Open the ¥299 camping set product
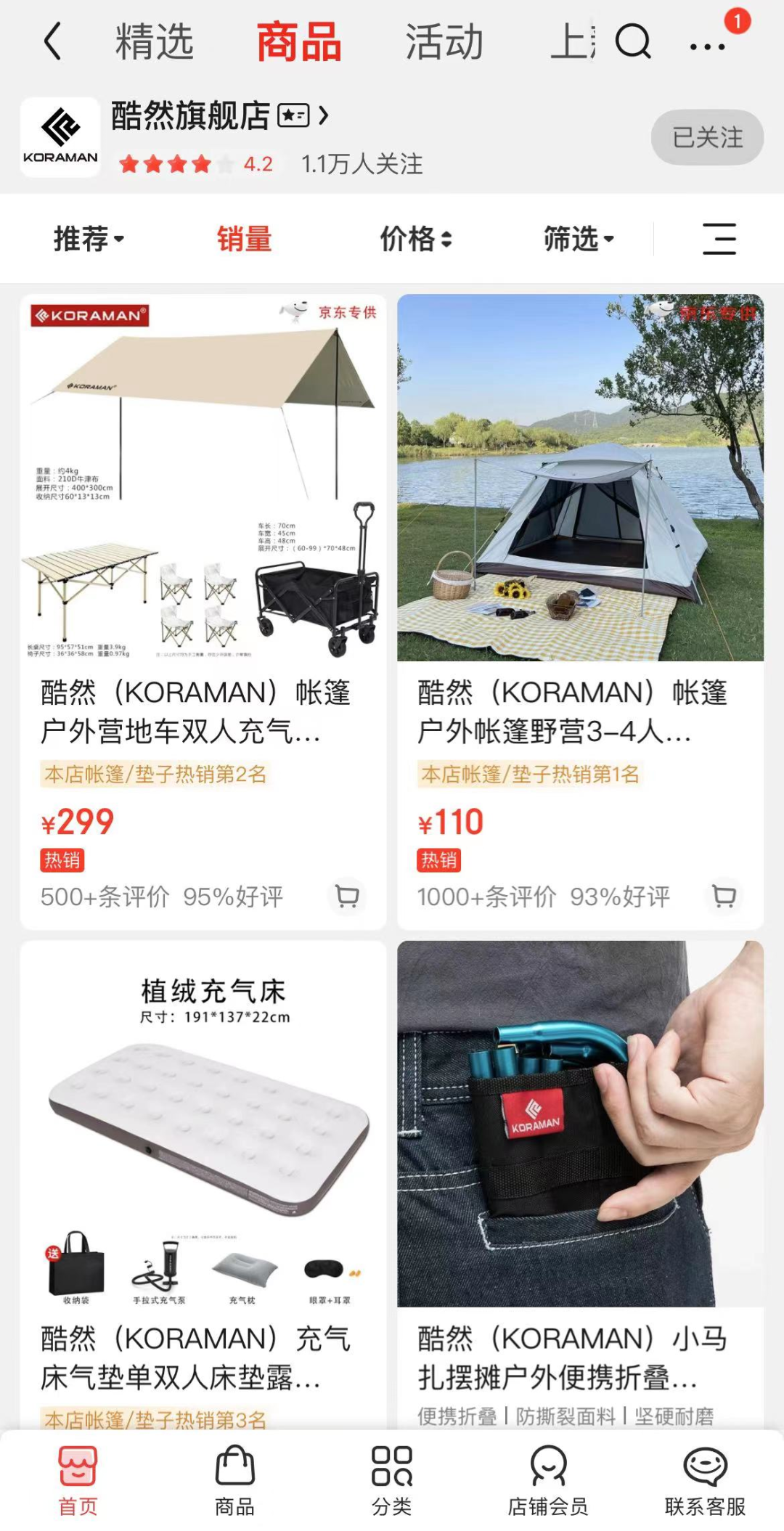Viewport: 784px width, 1531px height. pyautogui.click(x=203, y=508)
